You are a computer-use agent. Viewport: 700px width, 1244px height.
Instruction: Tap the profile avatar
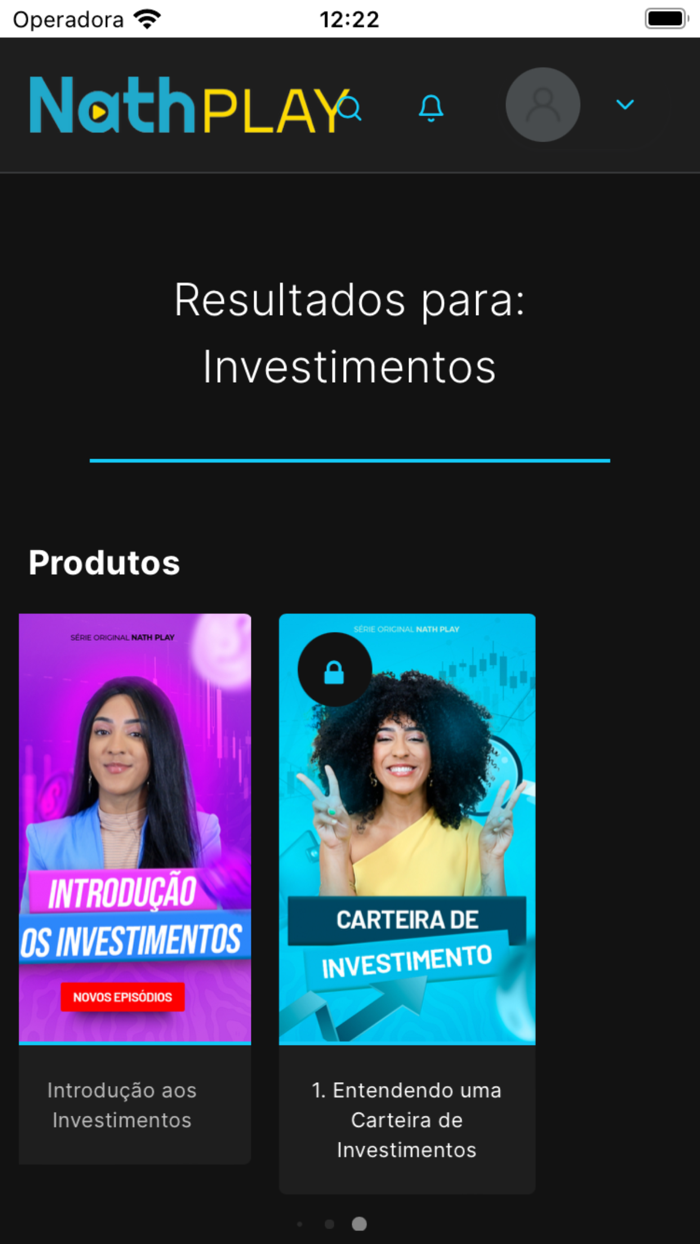click(x=543, y=105)
